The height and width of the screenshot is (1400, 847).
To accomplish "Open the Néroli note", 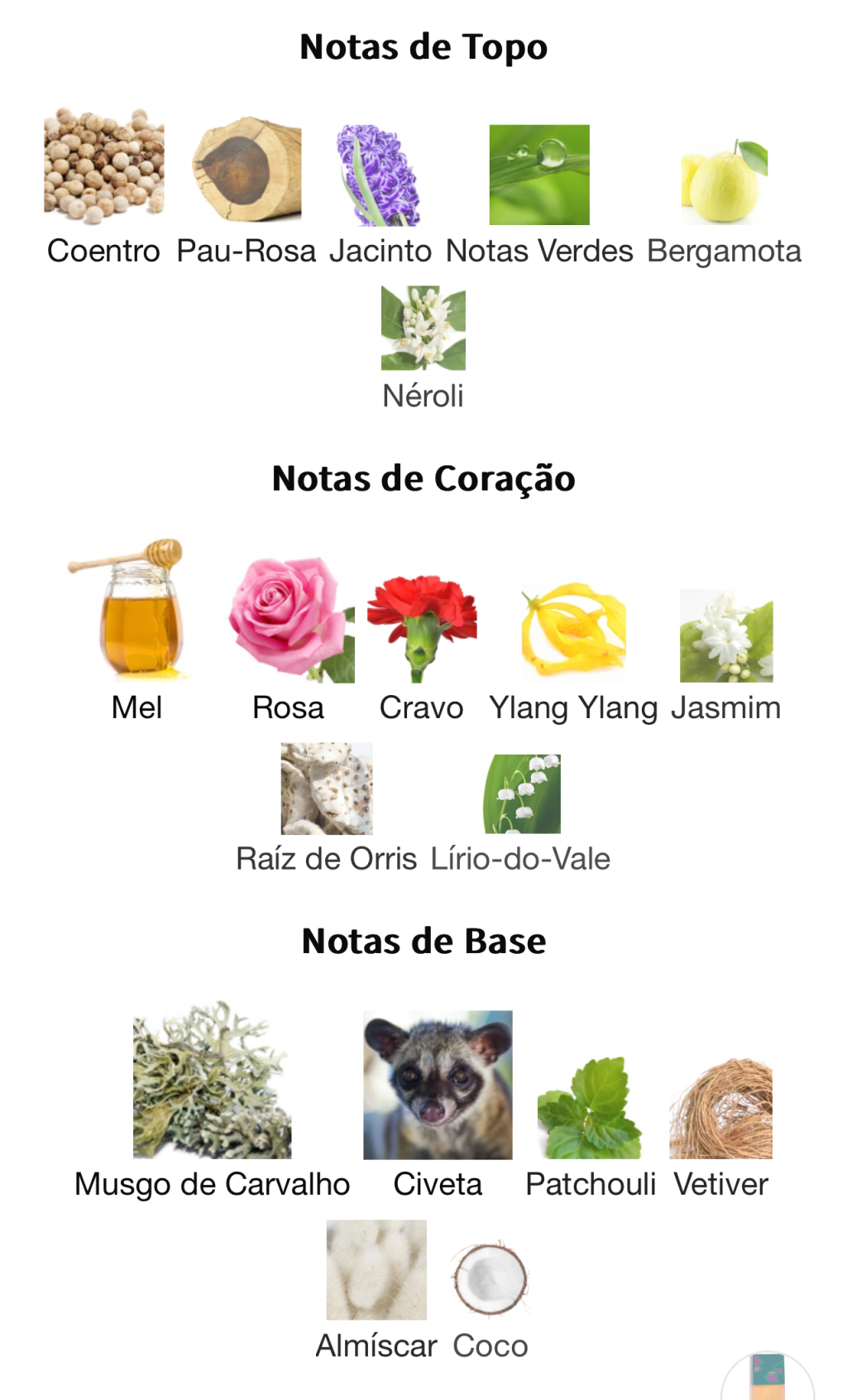I will (x=423, y=348).
